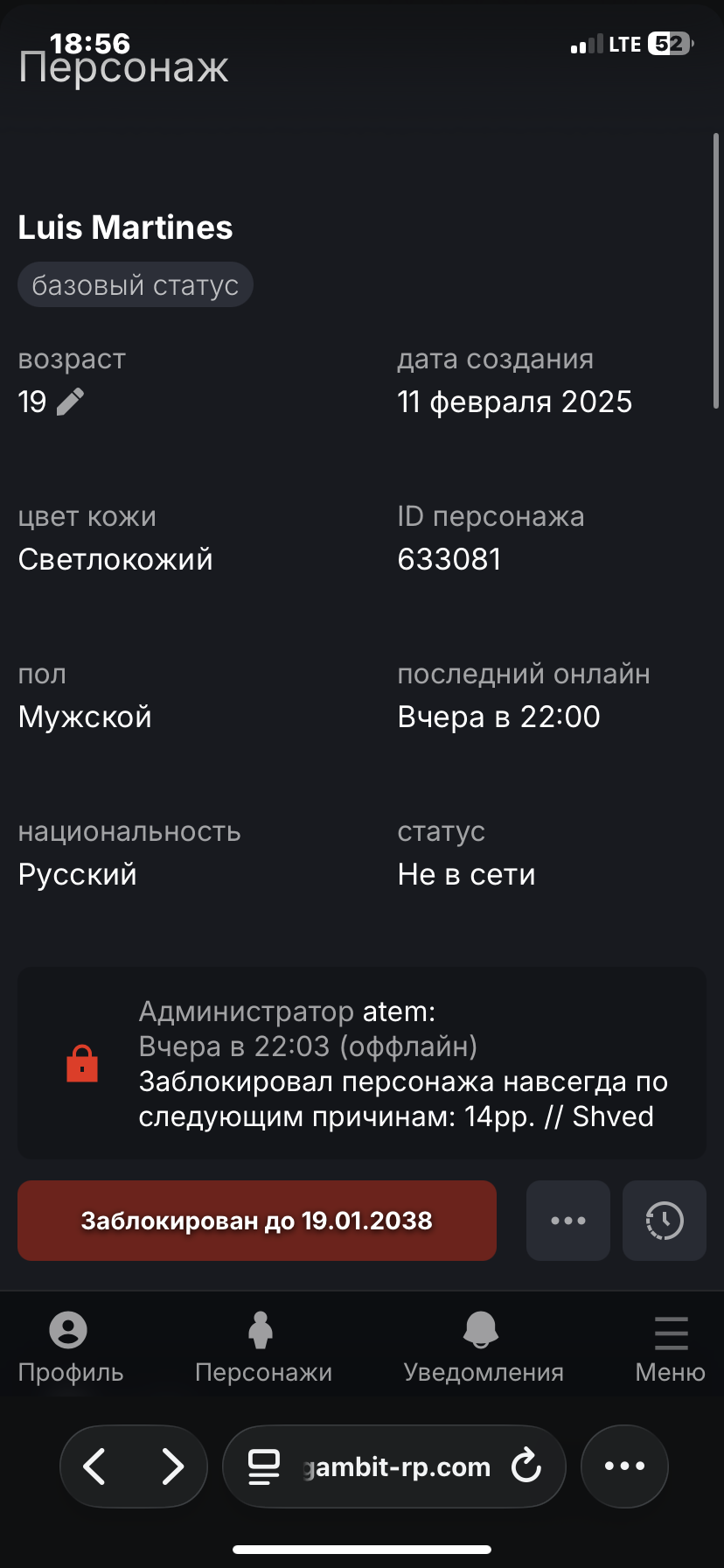Open the Уведомления tab
The width and height of the screenshot is (724, 1568).
pos(483,1347)
